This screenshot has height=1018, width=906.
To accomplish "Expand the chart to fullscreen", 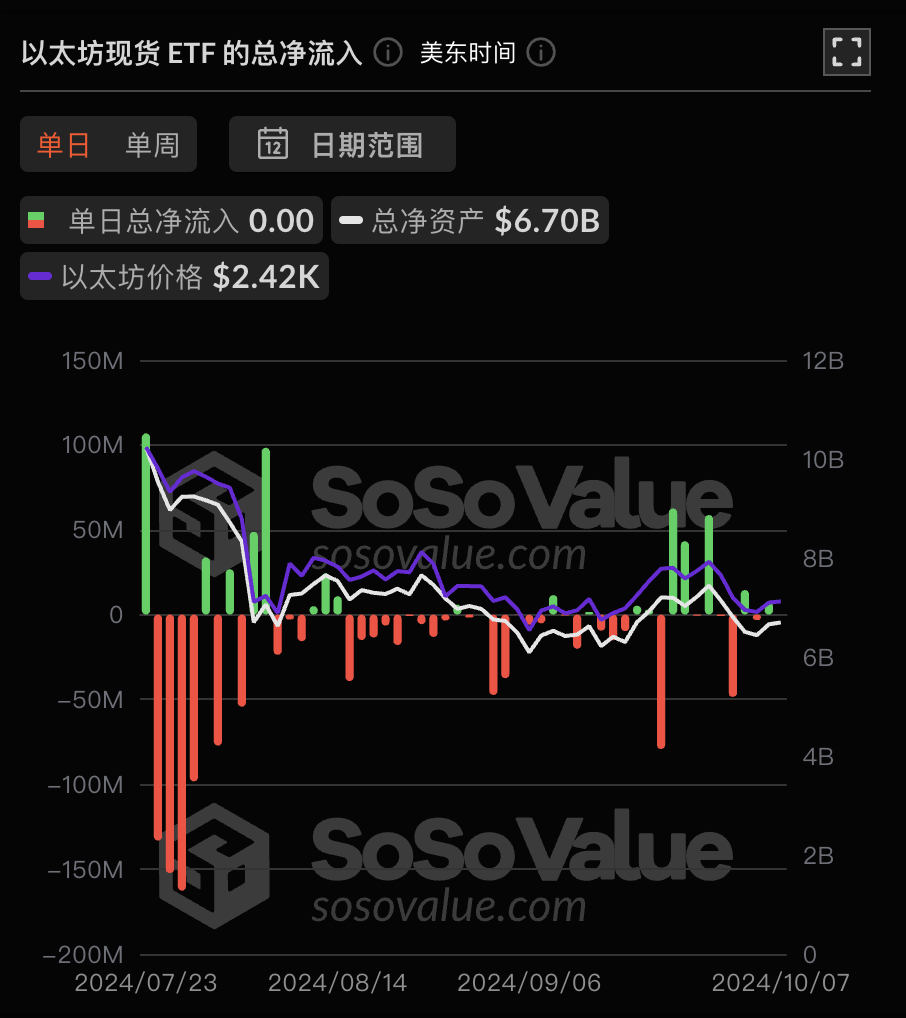I will [x=846, y=51].
